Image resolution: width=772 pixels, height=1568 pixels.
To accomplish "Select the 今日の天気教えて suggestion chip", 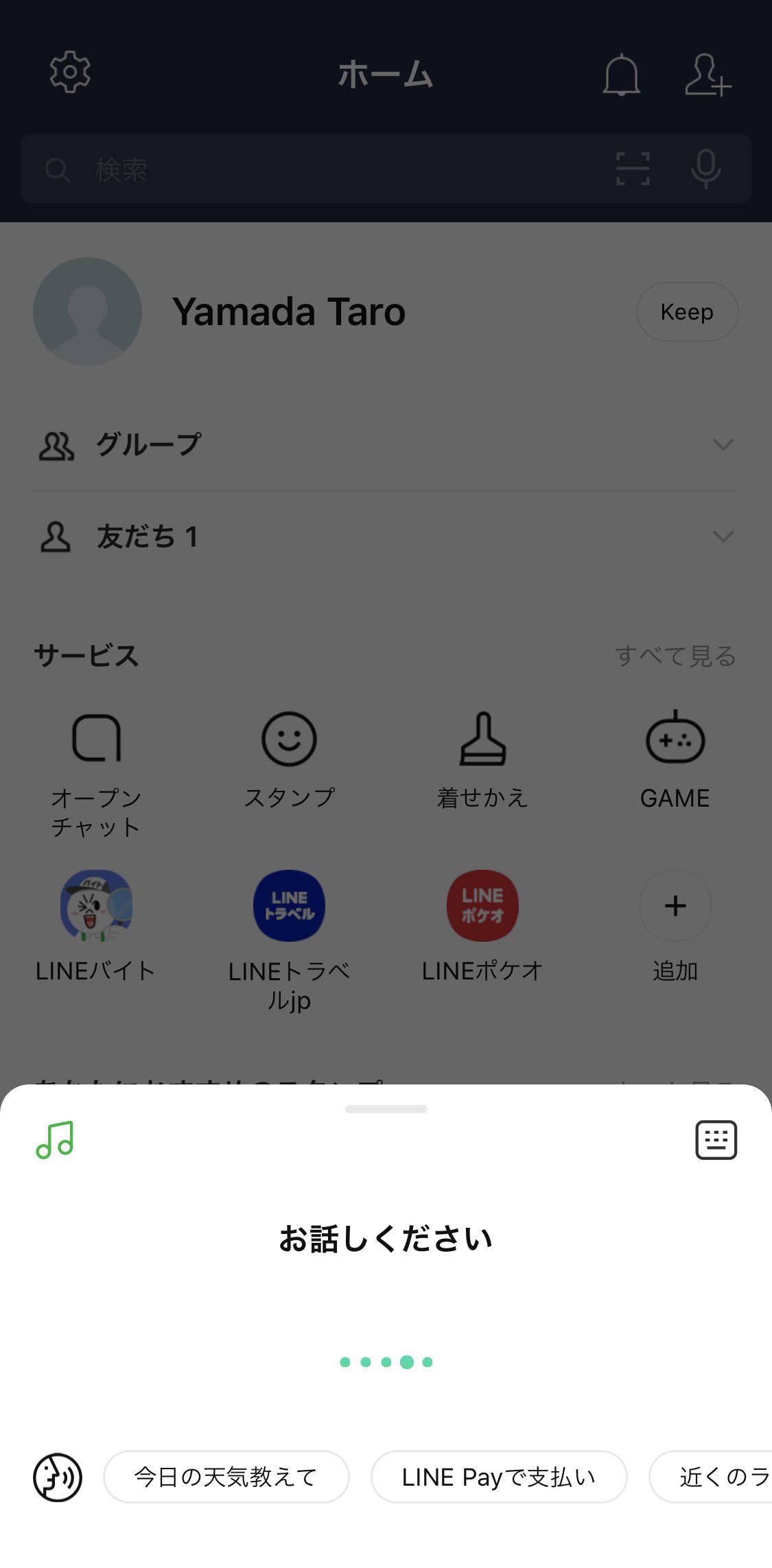I will tap(225, 1477).
